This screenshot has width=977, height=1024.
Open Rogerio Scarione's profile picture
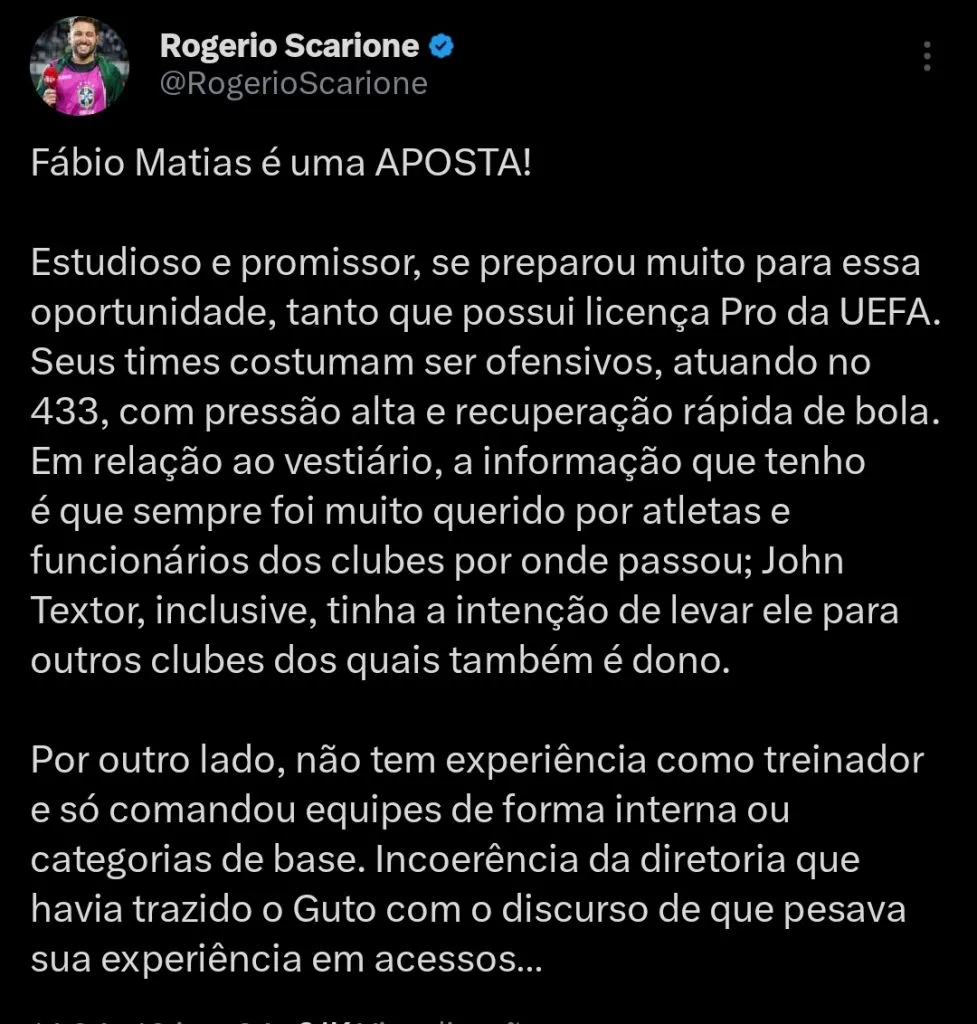click(79, 66)
